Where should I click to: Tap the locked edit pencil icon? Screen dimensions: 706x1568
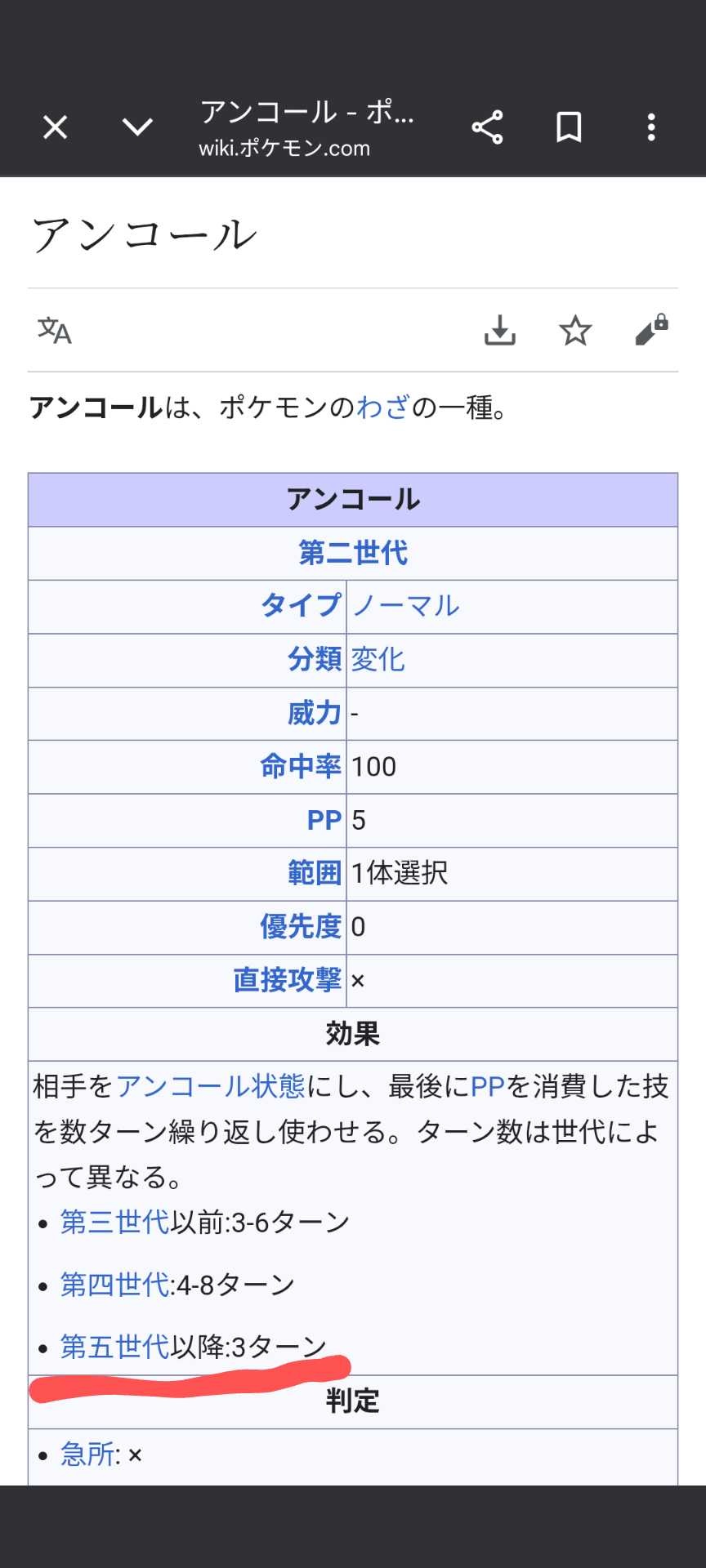pos(651,331)
